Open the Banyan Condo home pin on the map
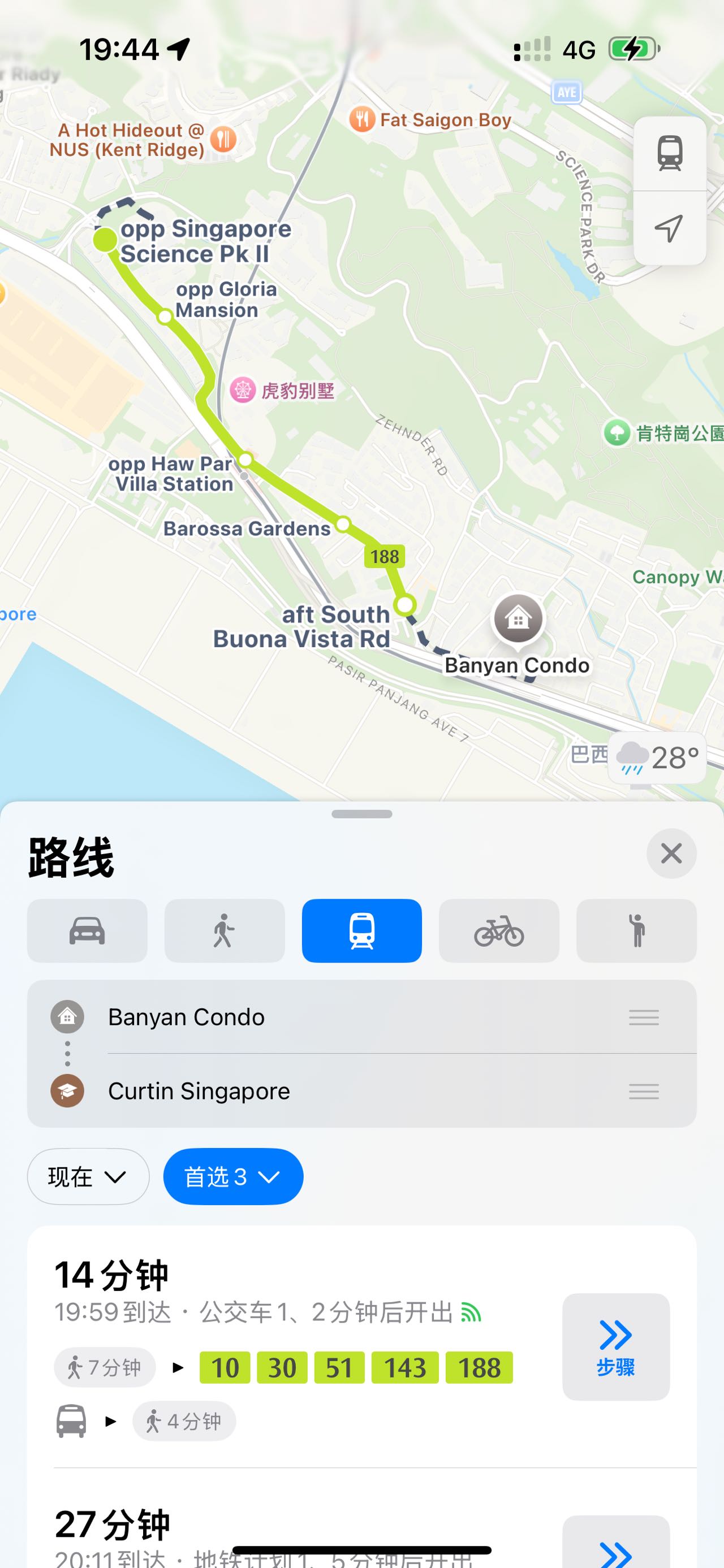Screen dimensions: 724x1568 [518, 619]
